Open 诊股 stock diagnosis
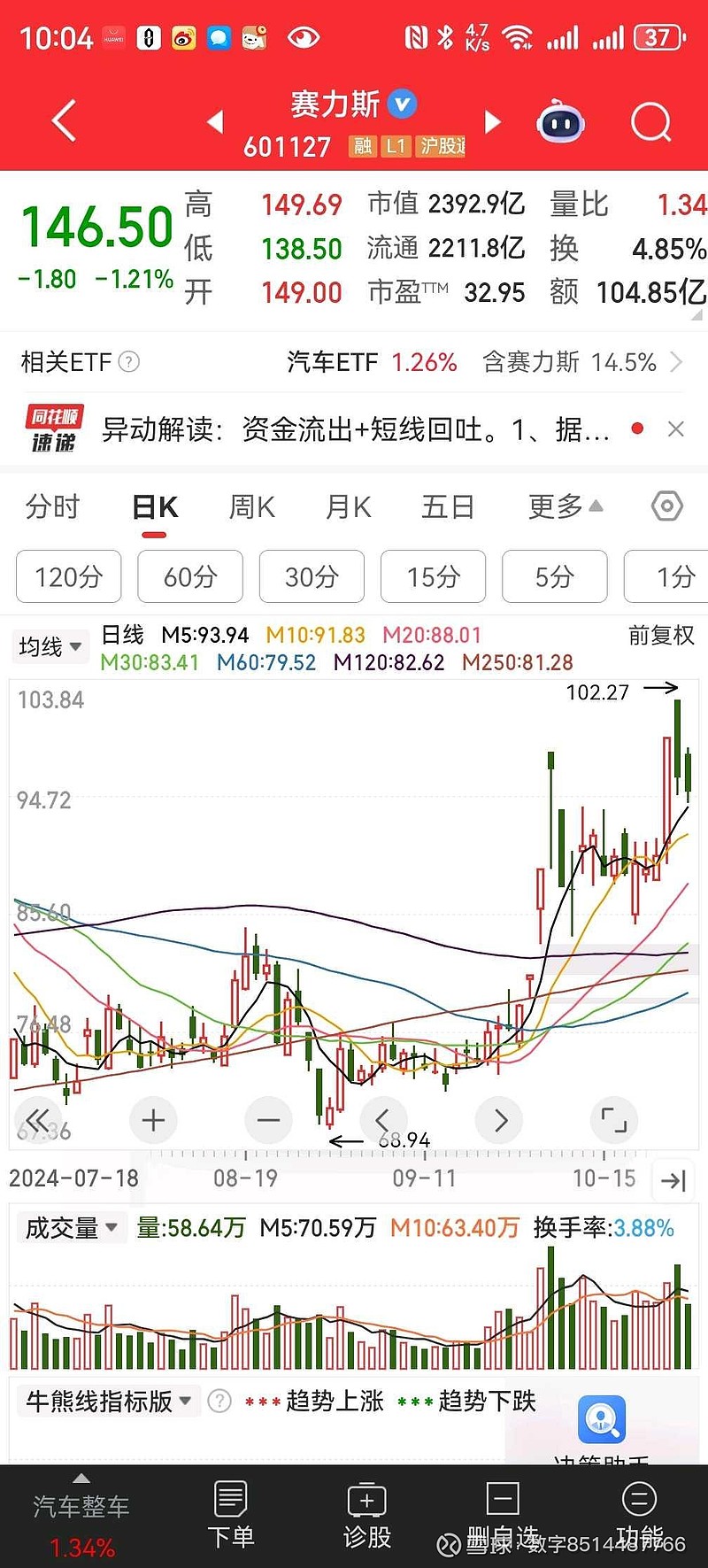This screenshot has width=708, height=1568. [367, 1514]
